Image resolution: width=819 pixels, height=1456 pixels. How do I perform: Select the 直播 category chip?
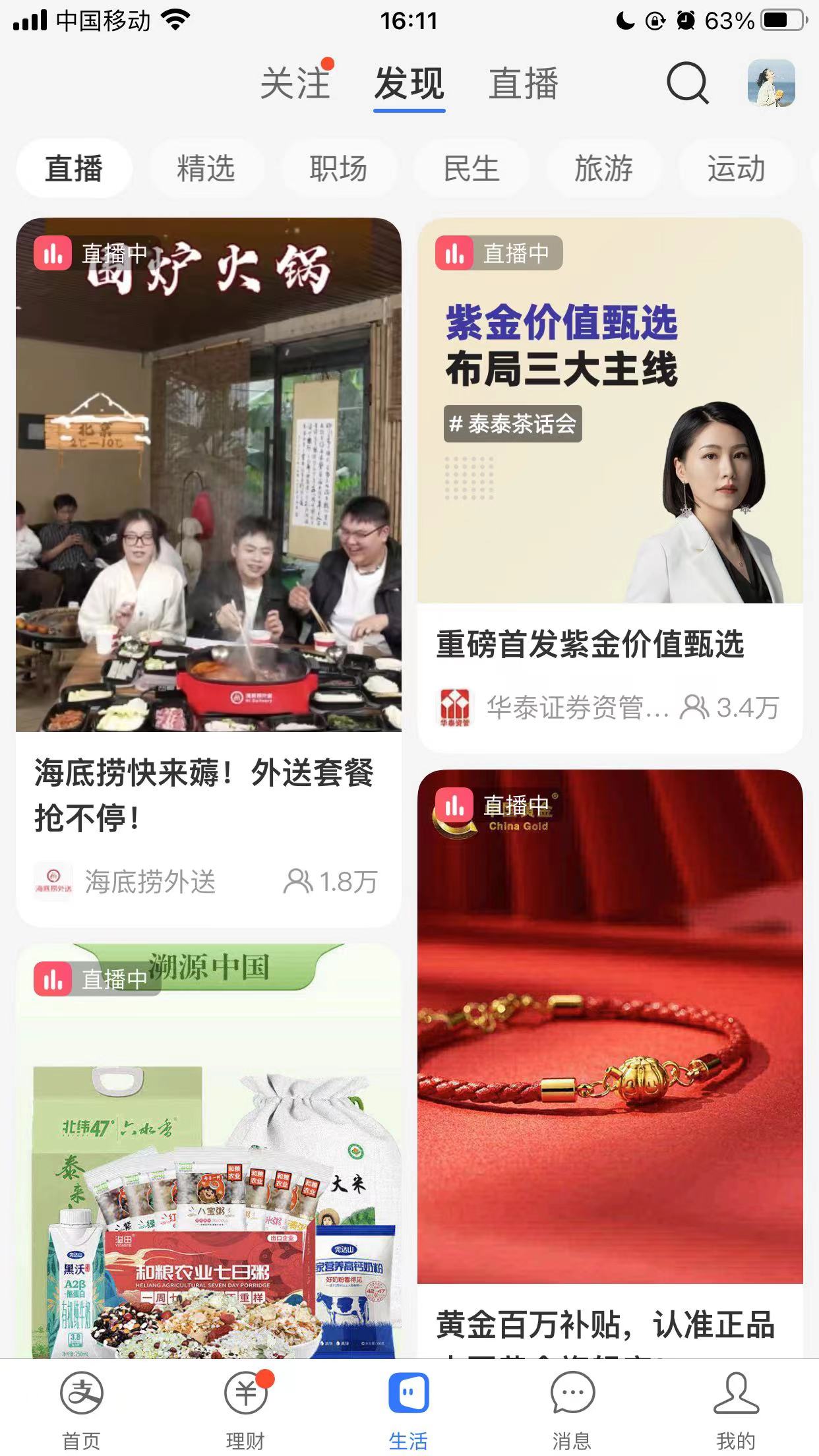74,169
